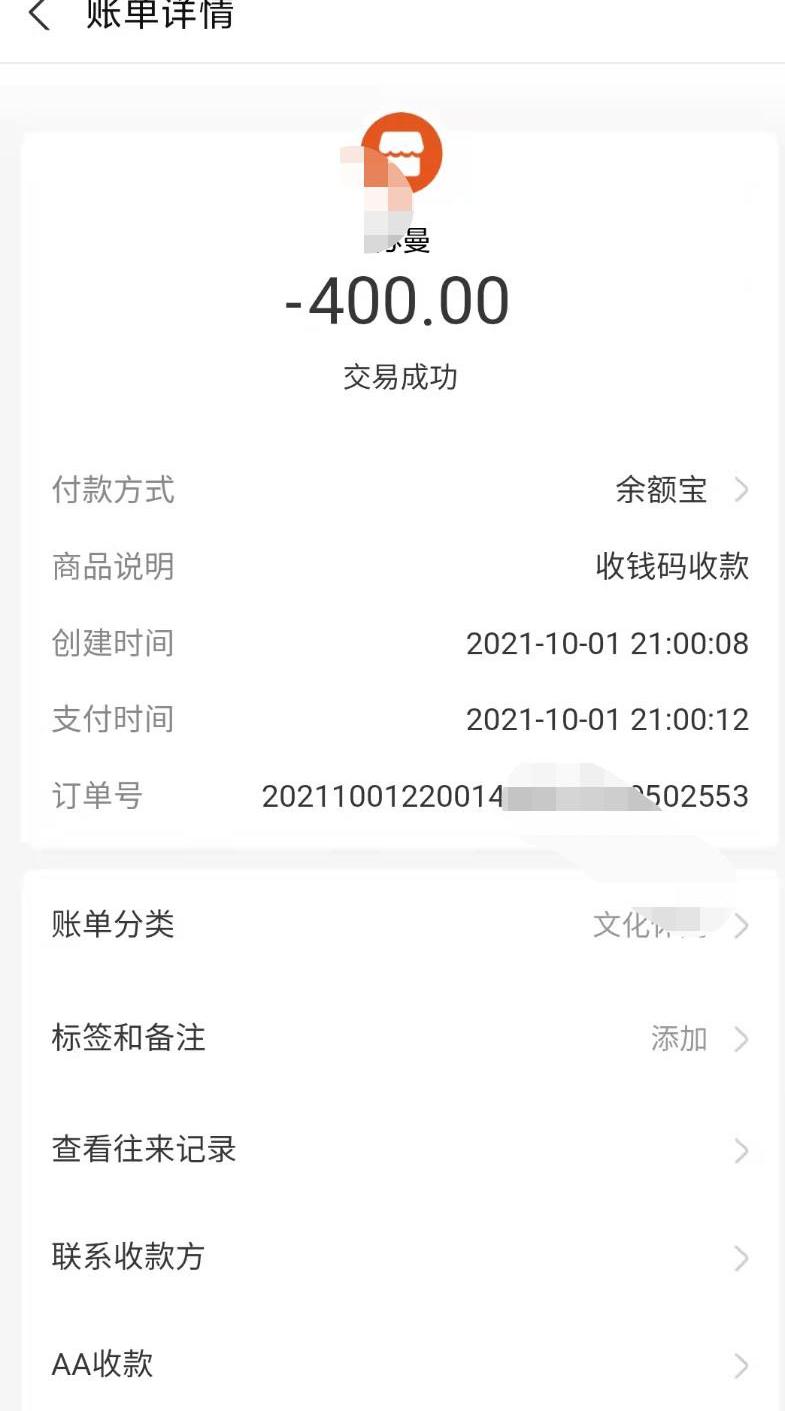785x1411 pixels.
Task: Tap the chevron for 查看往来记录
Action: [740, 1151]
